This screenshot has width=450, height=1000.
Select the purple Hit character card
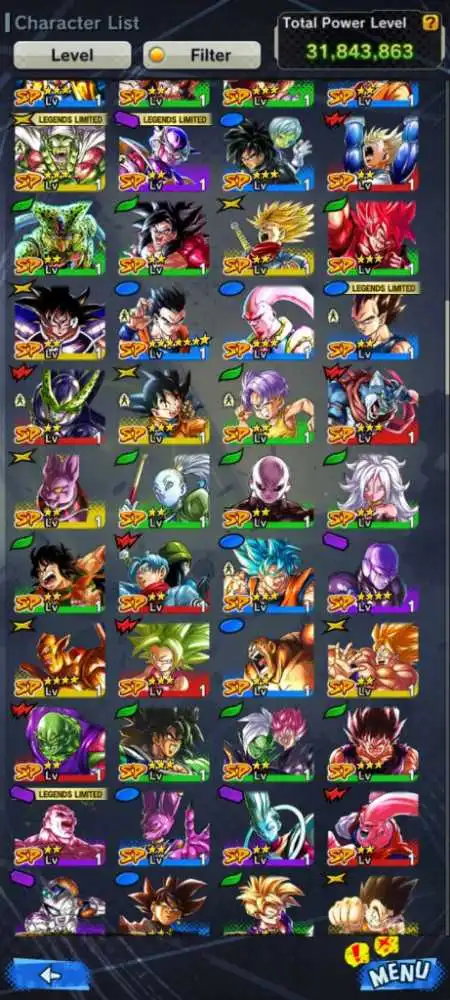tap(373, 575)
